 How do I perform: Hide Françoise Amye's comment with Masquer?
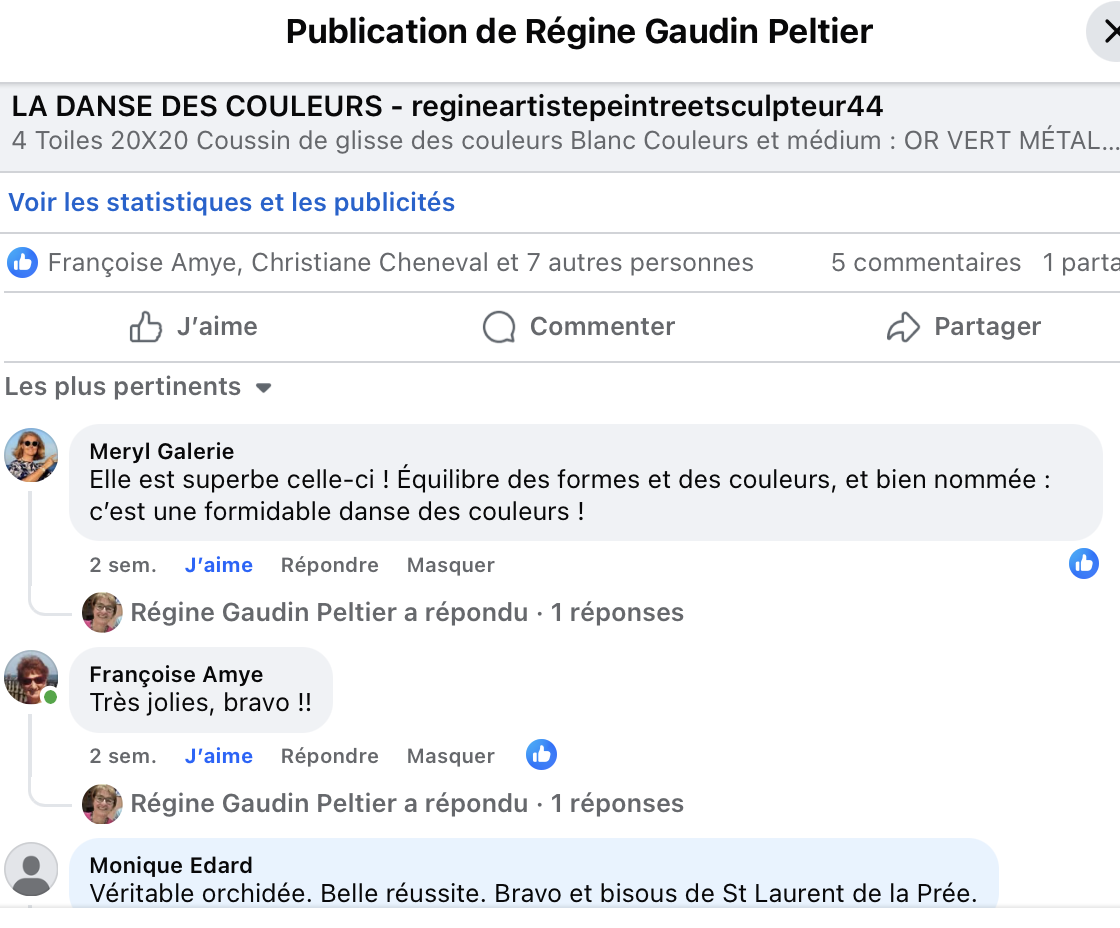point(450,756)
